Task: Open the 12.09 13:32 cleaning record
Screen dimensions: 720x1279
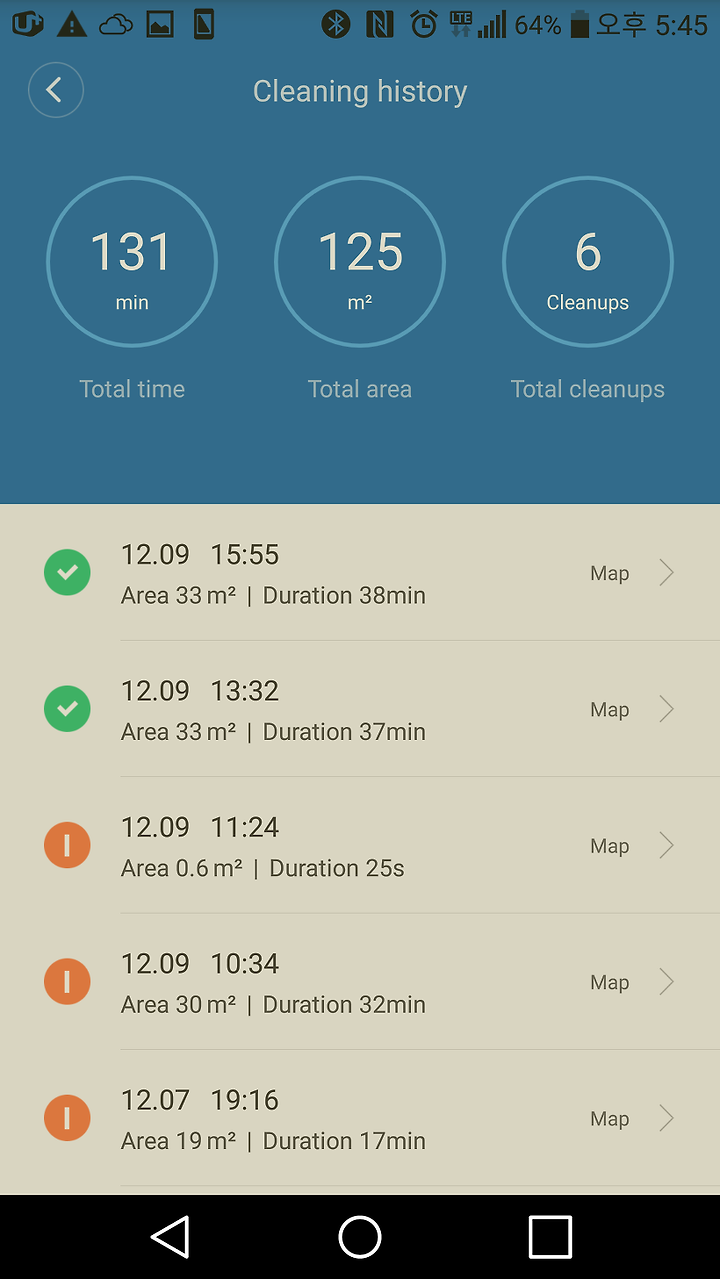Action: click(360, 709)
